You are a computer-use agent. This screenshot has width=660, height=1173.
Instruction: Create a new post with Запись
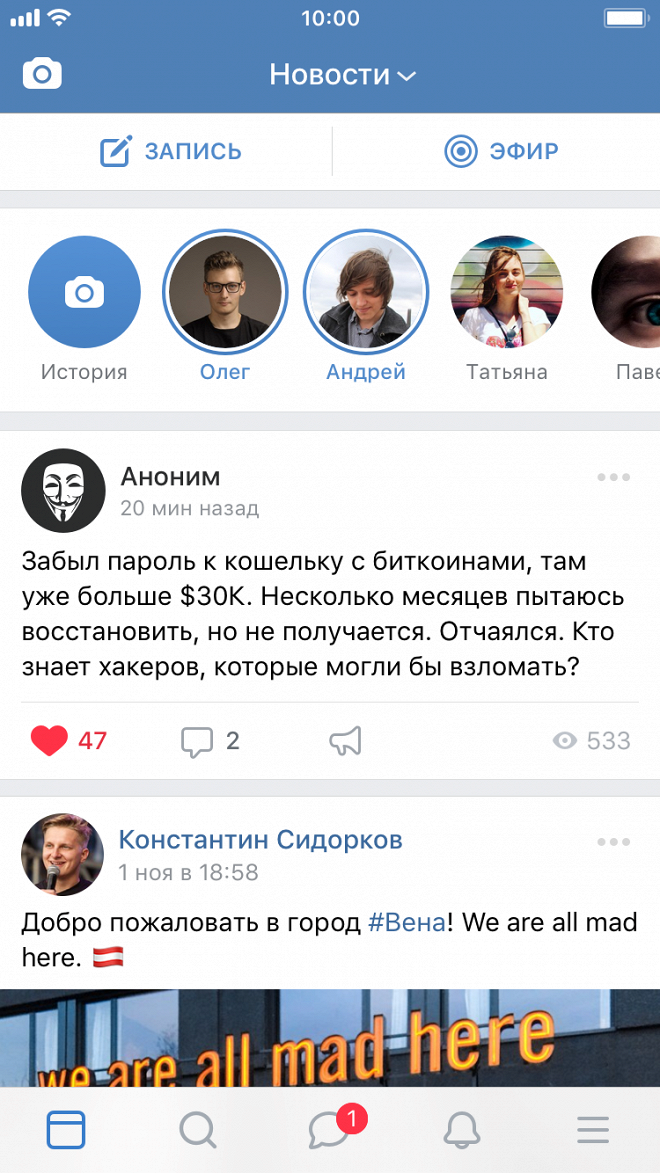coord(171,152)
